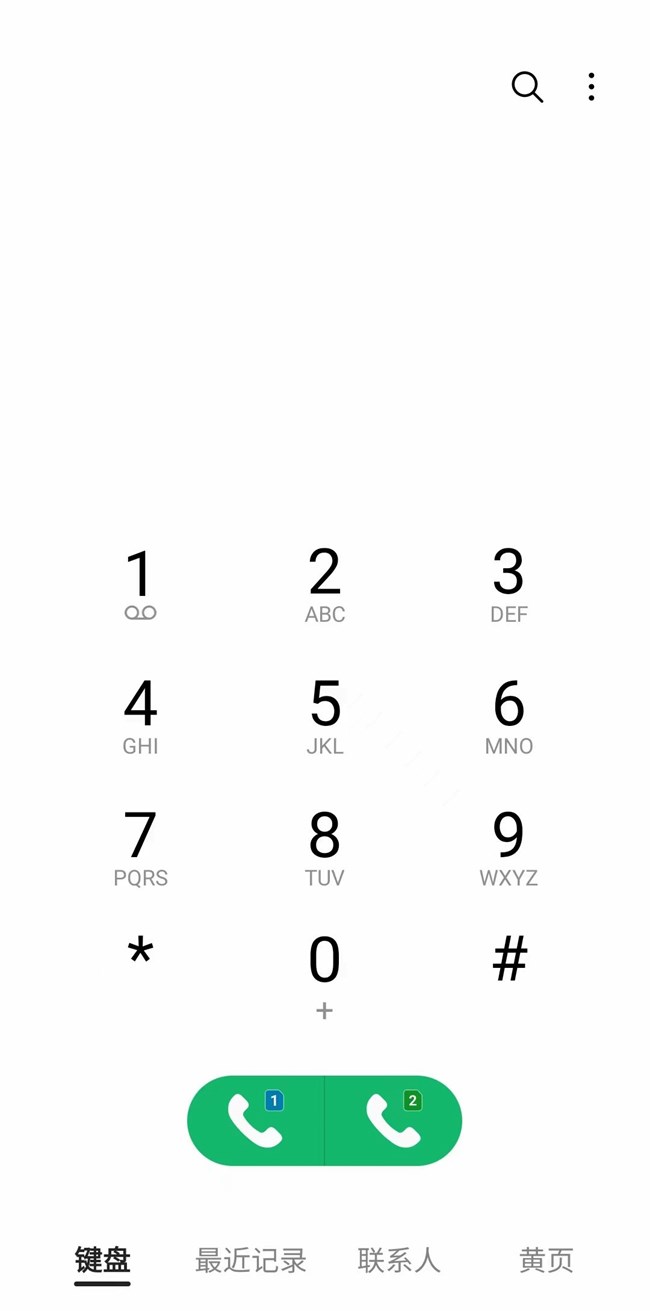
Task: Open the 联系人 tab
Action: (x=399, y=1260)
